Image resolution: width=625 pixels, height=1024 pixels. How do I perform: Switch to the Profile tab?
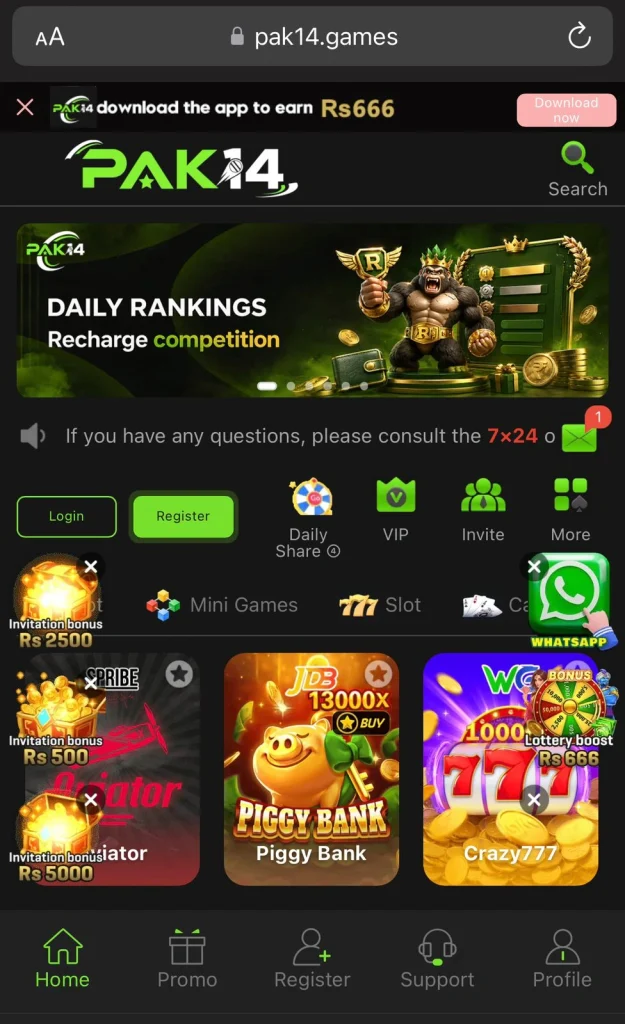click(x=562, y=958)
